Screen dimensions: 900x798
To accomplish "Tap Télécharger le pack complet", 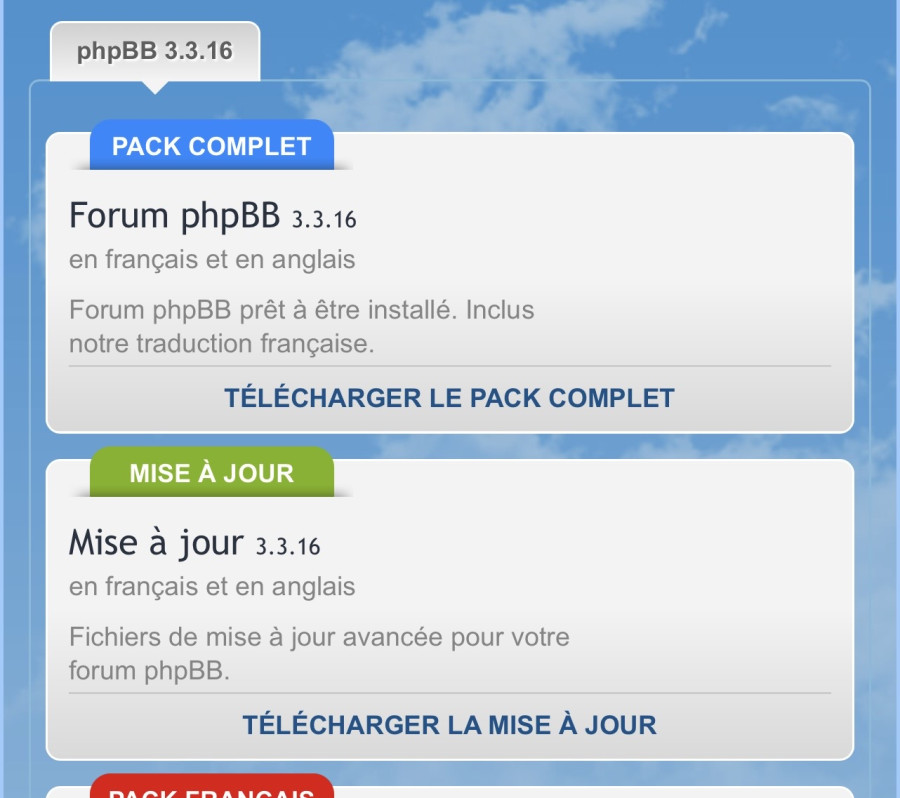I will point(450,398).
